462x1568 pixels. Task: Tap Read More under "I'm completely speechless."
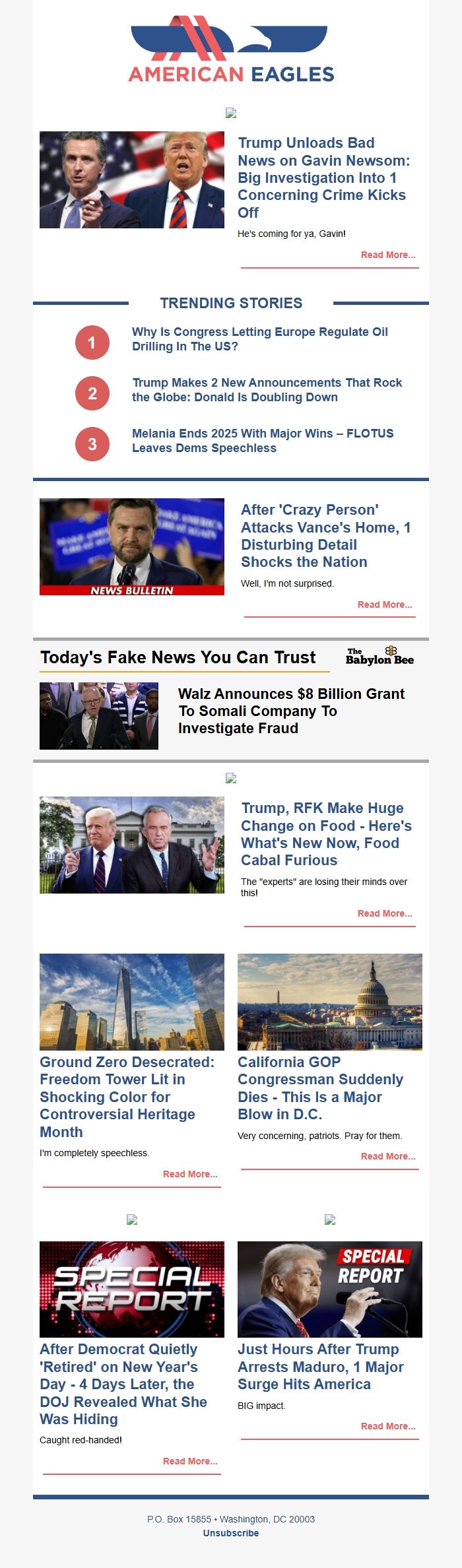pyautogui.click(x=189, y=1174)
